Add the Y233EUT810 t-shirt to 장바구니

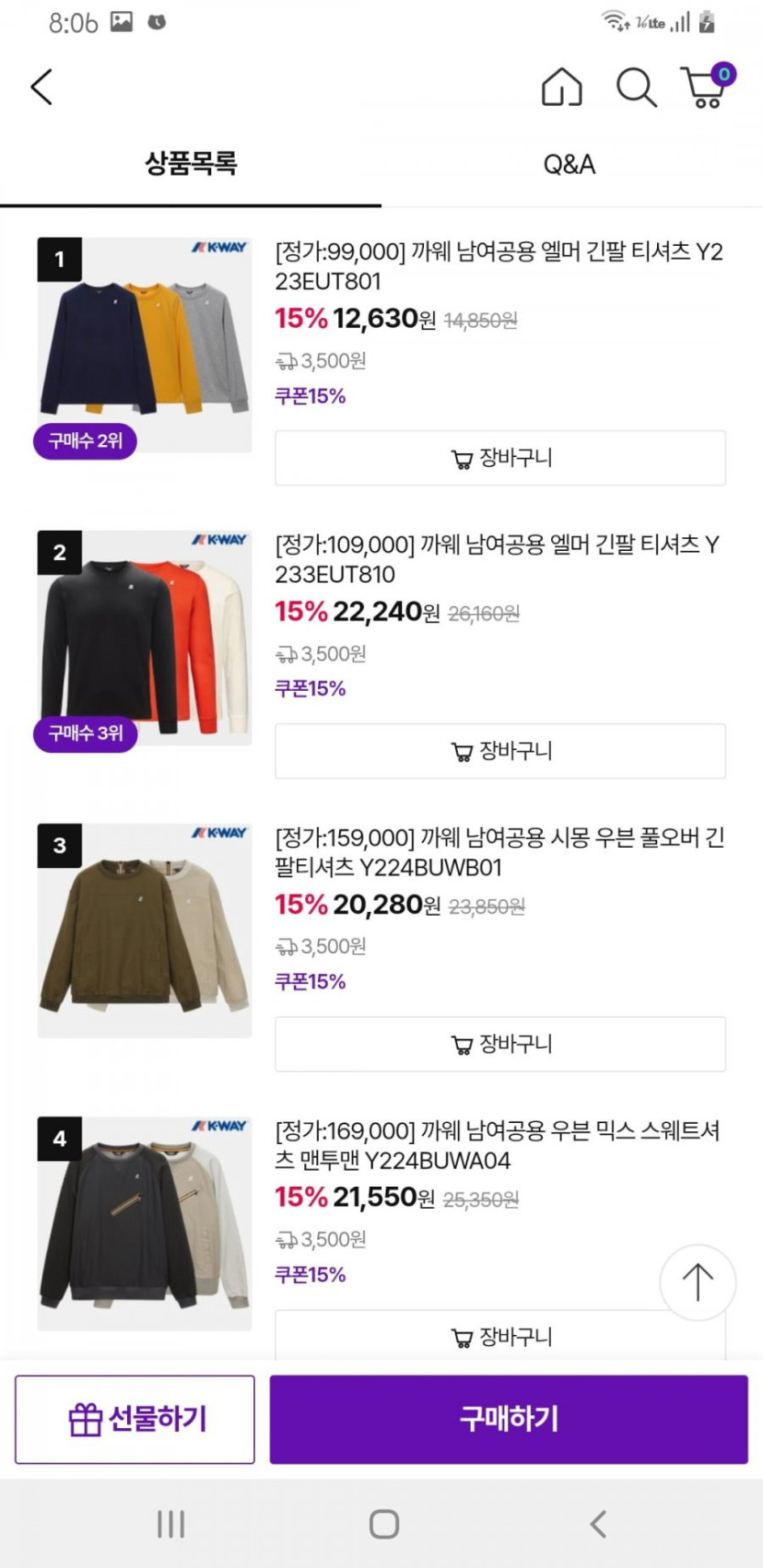click(x=500, y=751)
